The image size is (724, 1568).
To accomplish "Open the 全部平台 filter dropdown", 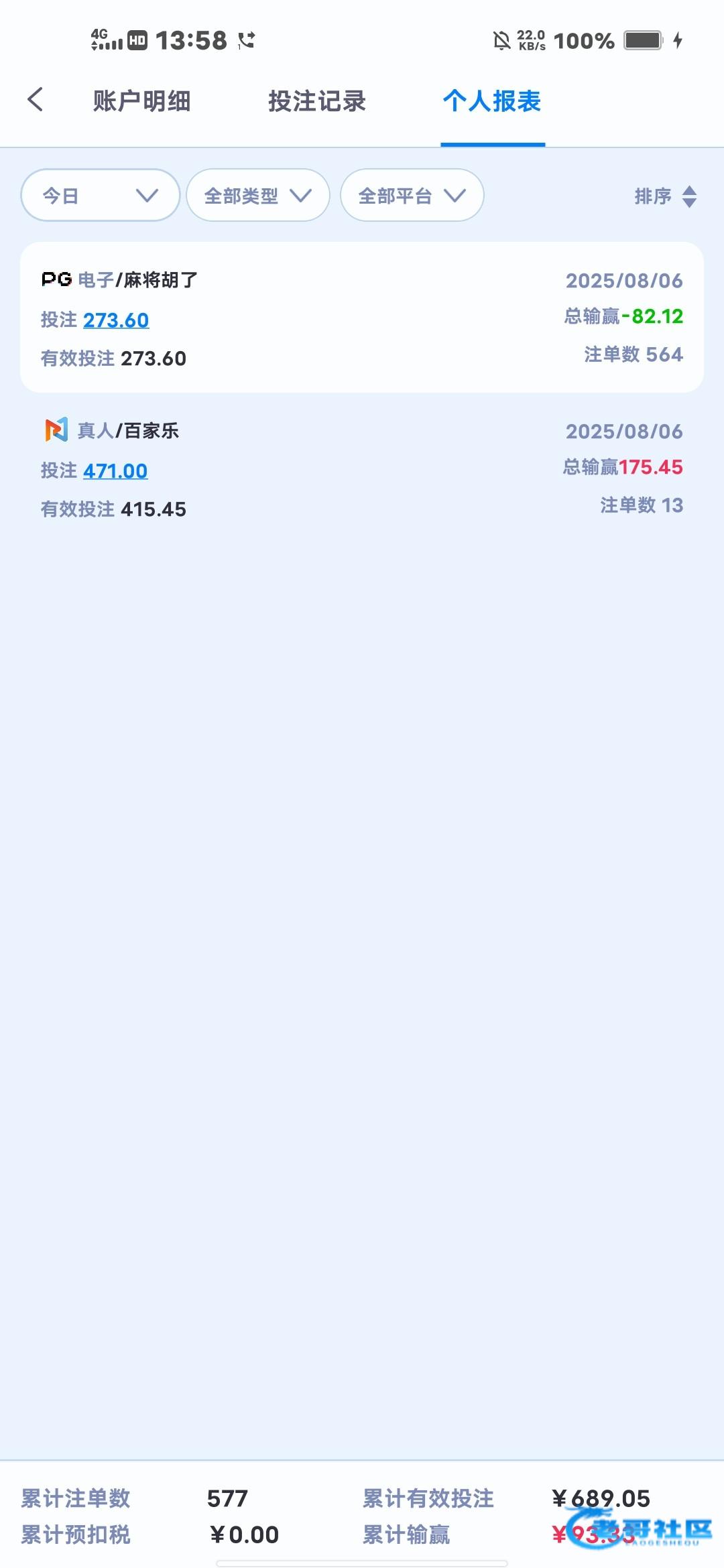I will (x=412, y=195).
